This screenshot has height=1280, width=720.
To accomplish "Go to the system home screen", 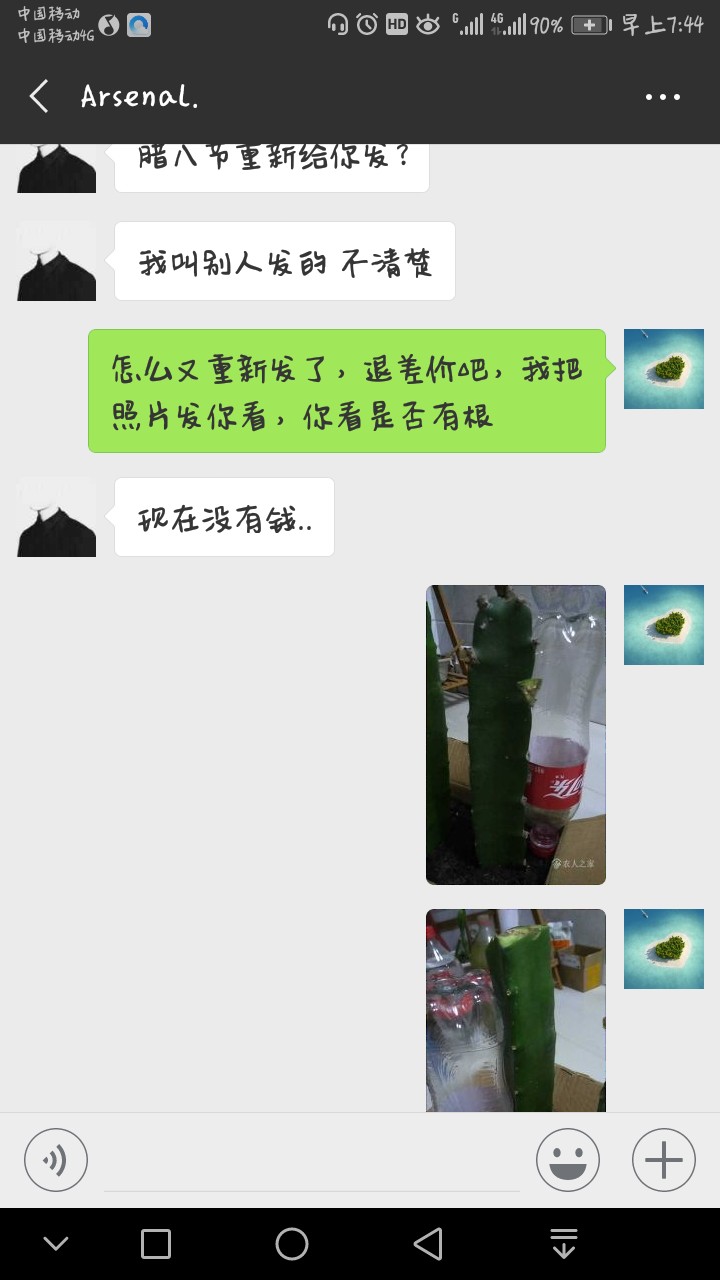I will tap(292, 1244).
